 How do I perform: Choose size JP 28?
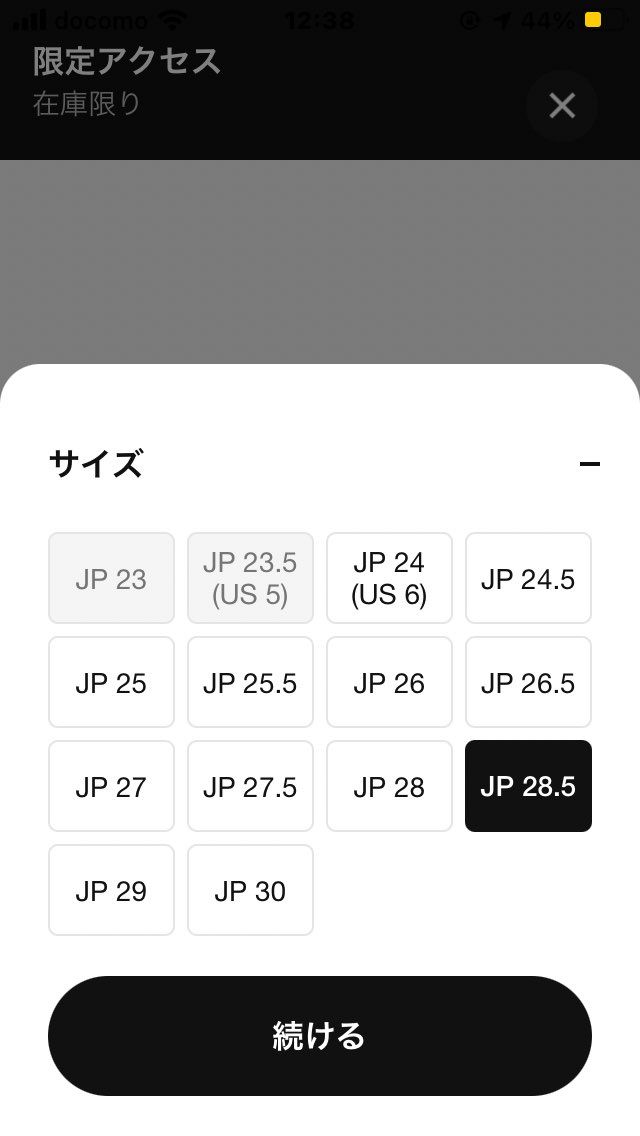[x=389, y=786]
